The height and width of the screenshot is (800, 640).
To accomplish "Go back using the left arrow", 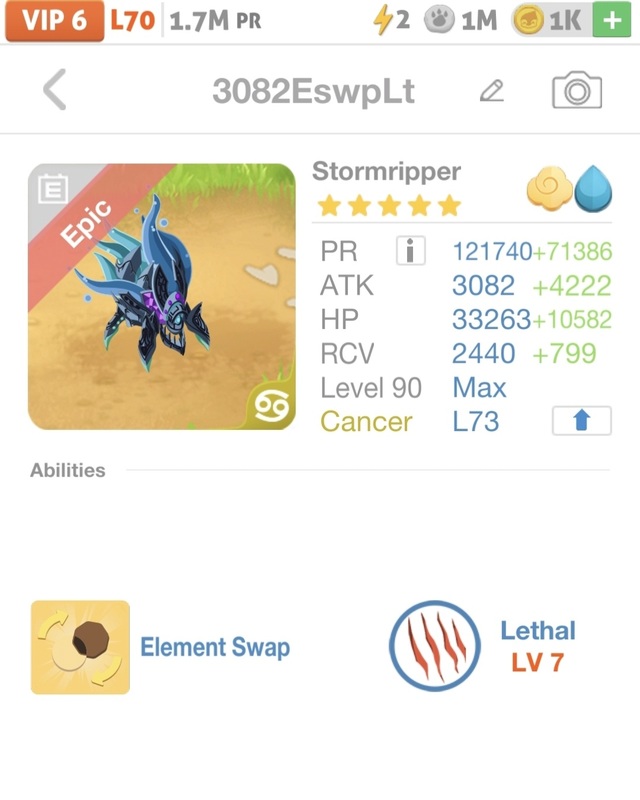I will click(55, 90).
